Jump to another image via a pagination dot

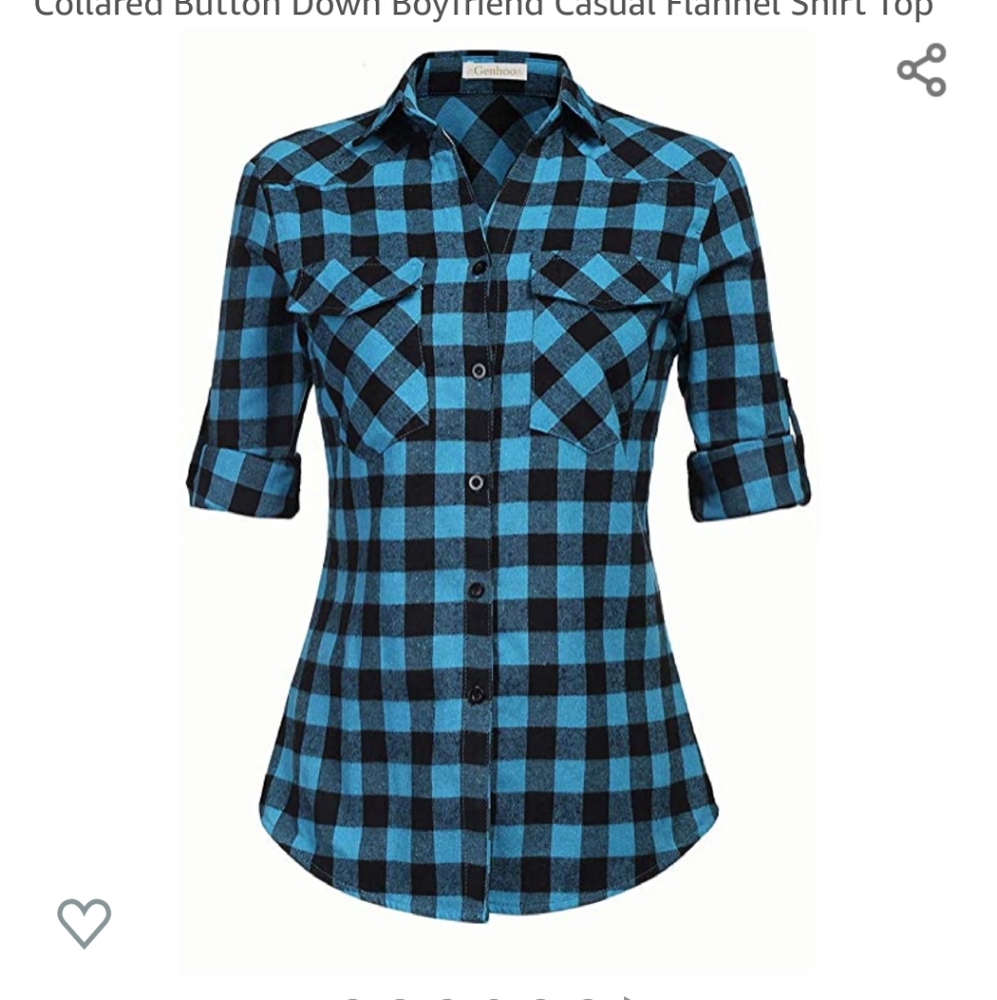[448, 996]
